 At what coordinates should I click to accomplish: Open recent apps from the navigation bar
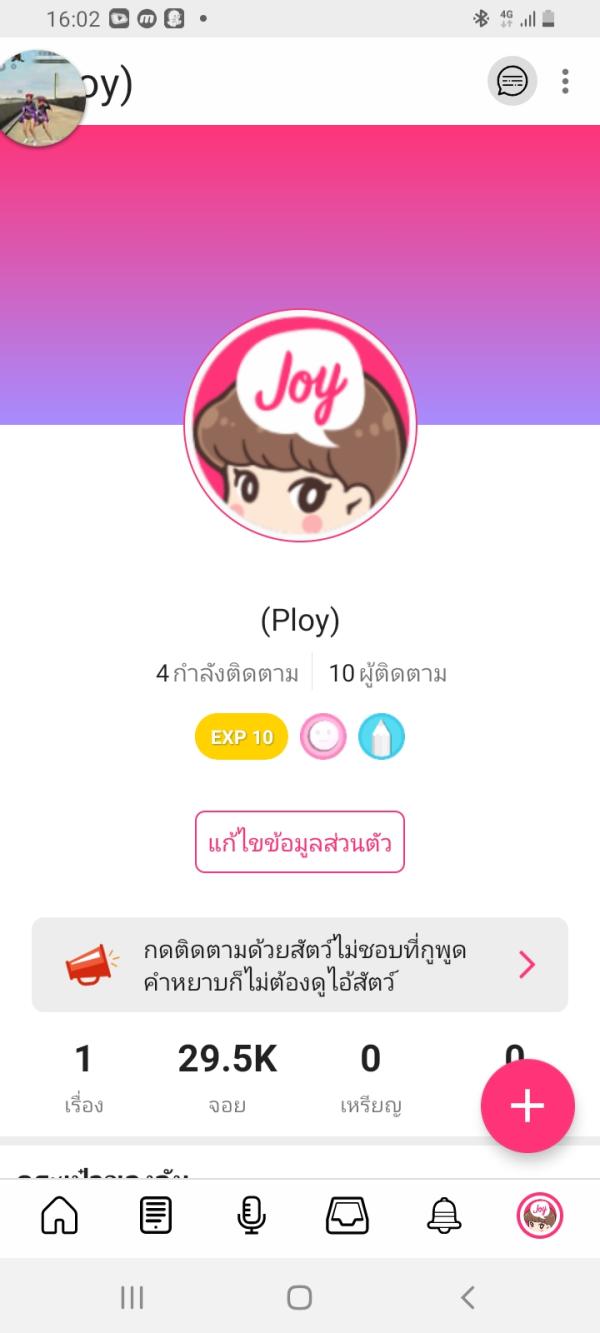(x=132, y=1297)
